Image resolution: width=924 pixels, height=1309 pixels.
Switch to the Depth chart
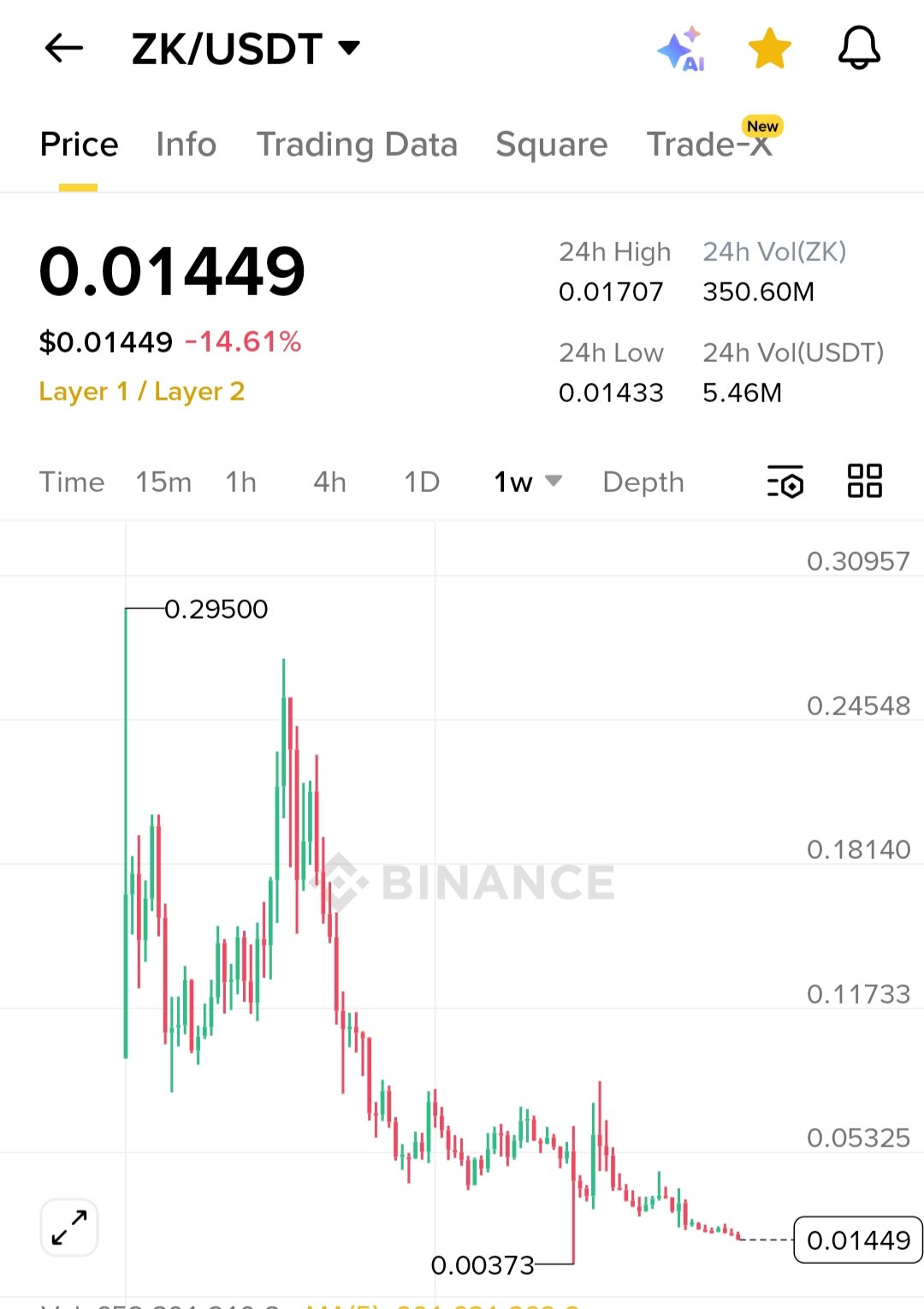coord(643,483)
